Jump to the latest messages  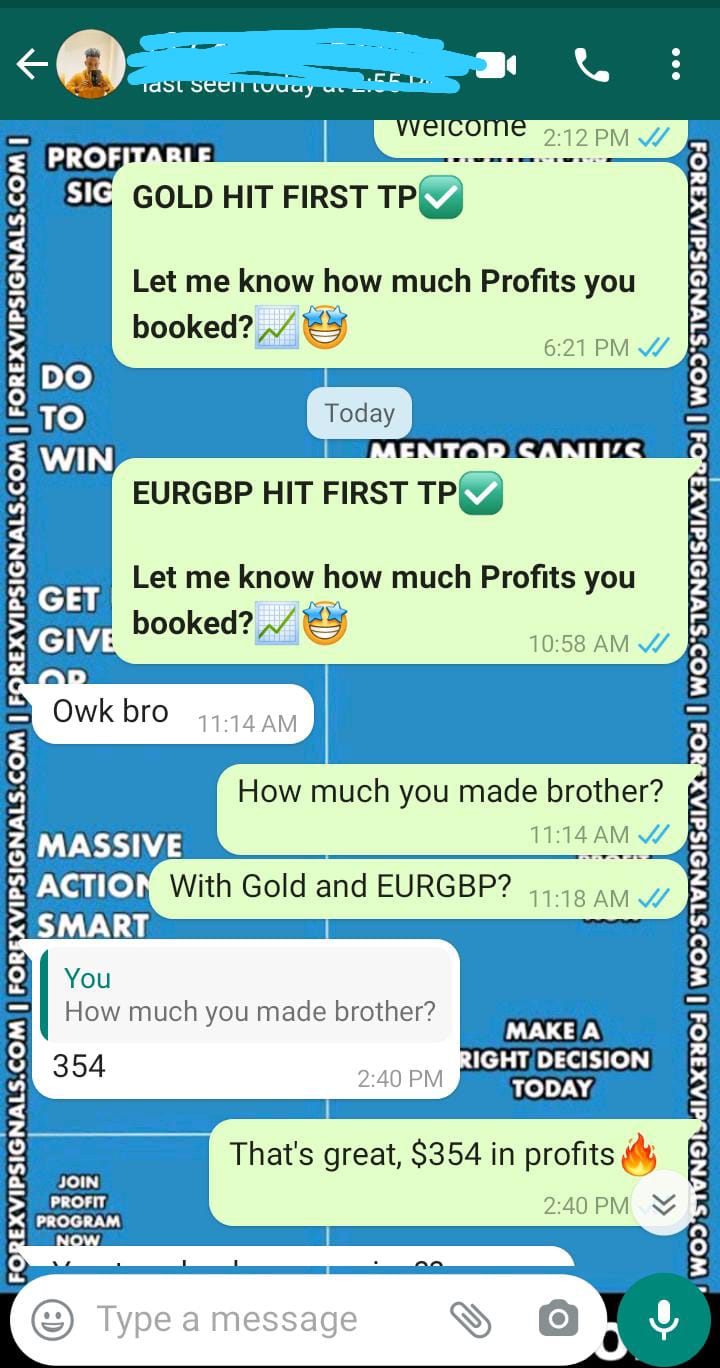(664, 1205)
